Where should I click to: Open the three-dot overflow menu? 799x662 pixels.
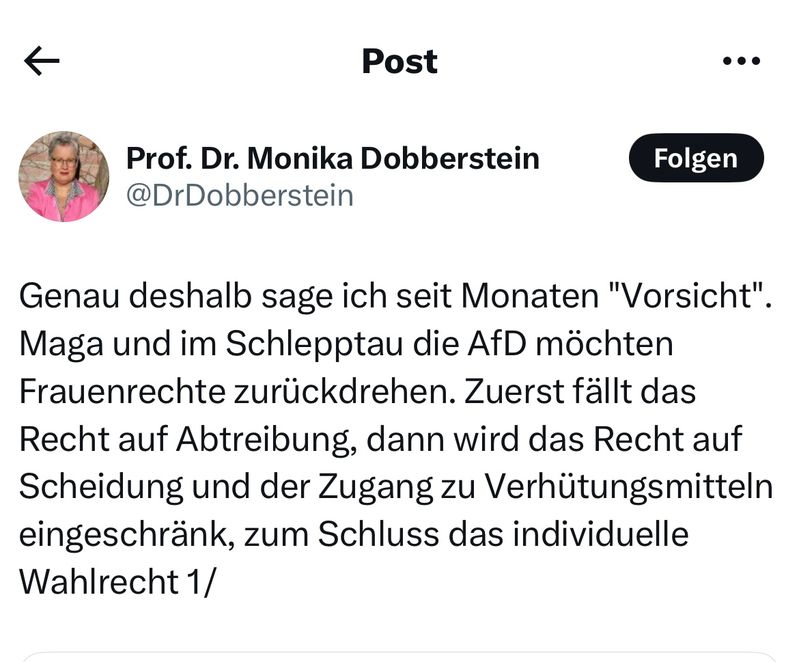click(x=741, y=62)
